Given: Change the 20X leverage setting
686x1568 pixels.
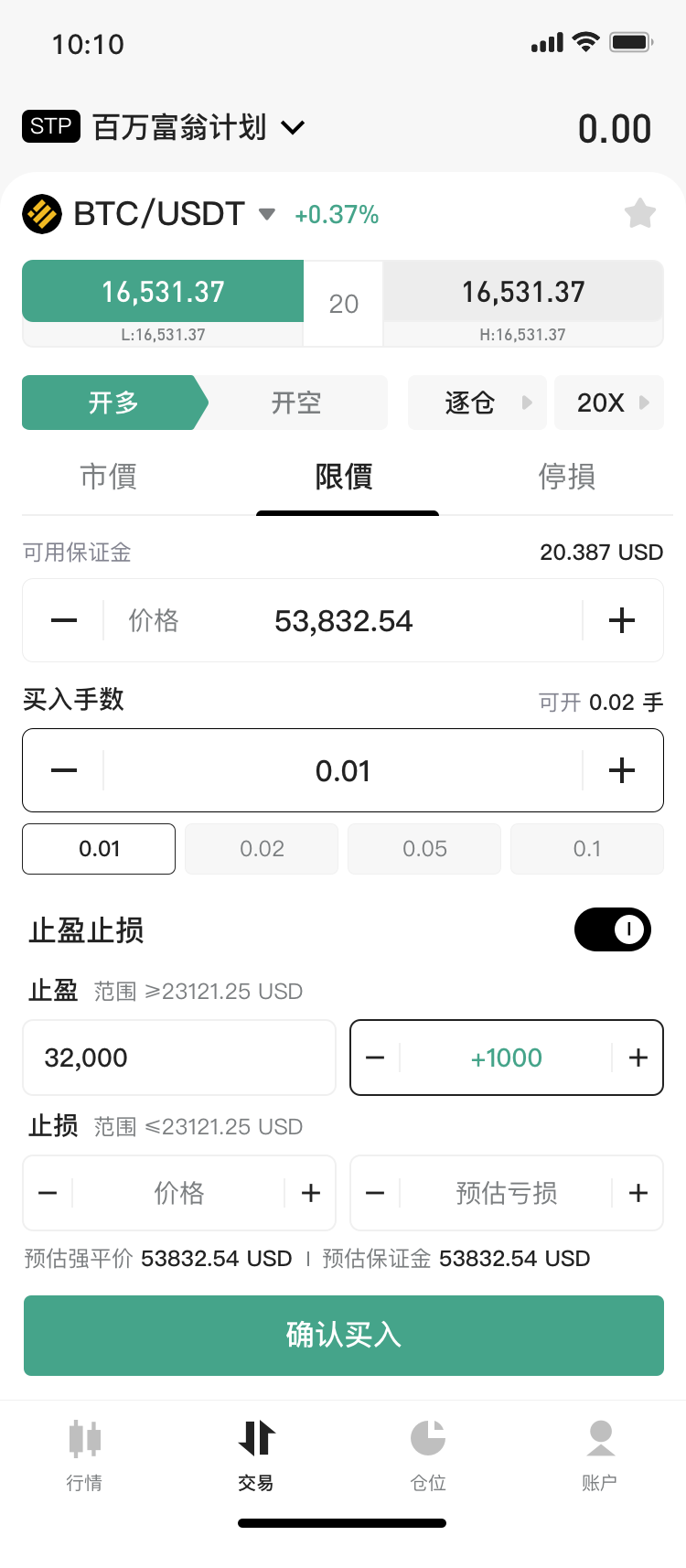Looking at the screenshot, I should pos(609,403).
